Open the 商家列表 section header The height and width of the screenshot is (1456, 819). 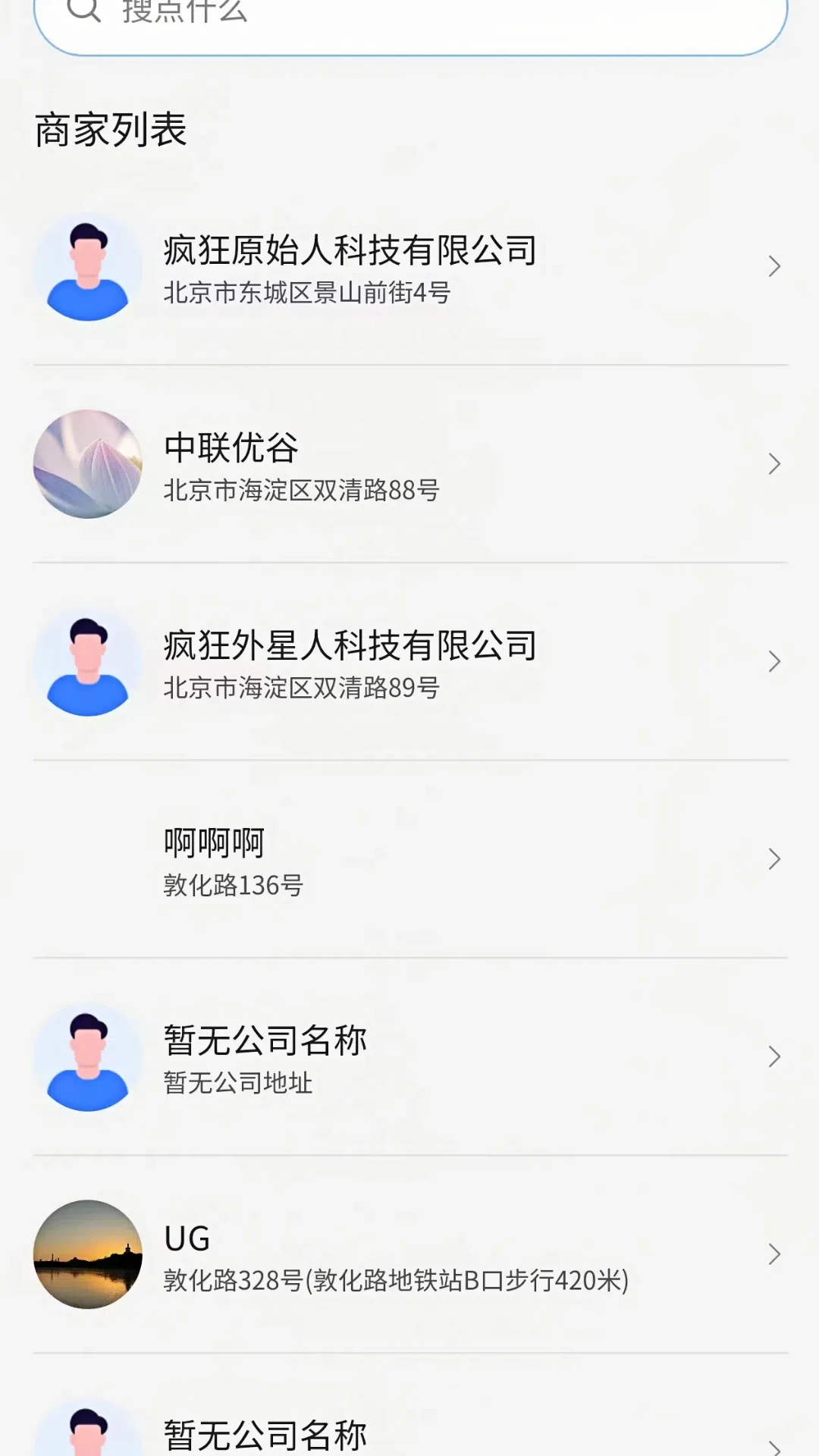coord(110,129)
